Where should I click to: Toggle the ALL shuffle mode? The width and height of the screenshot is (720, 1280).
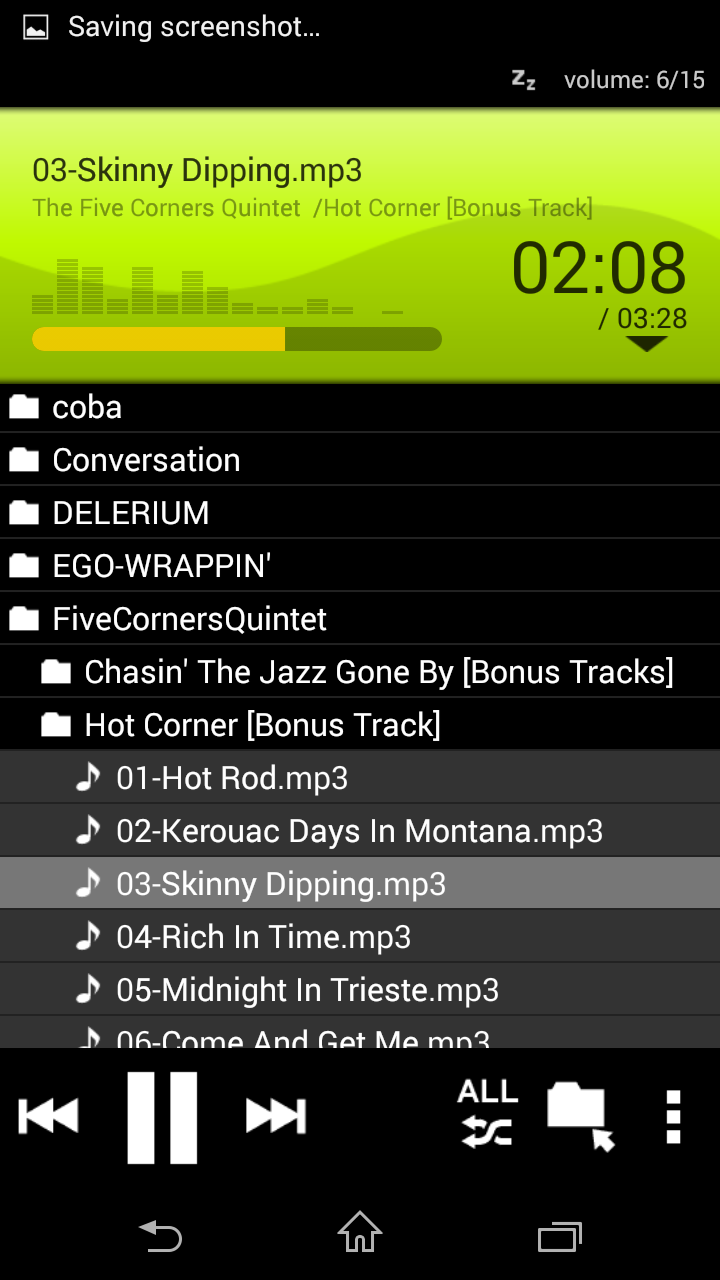(x=487, y=1112)
